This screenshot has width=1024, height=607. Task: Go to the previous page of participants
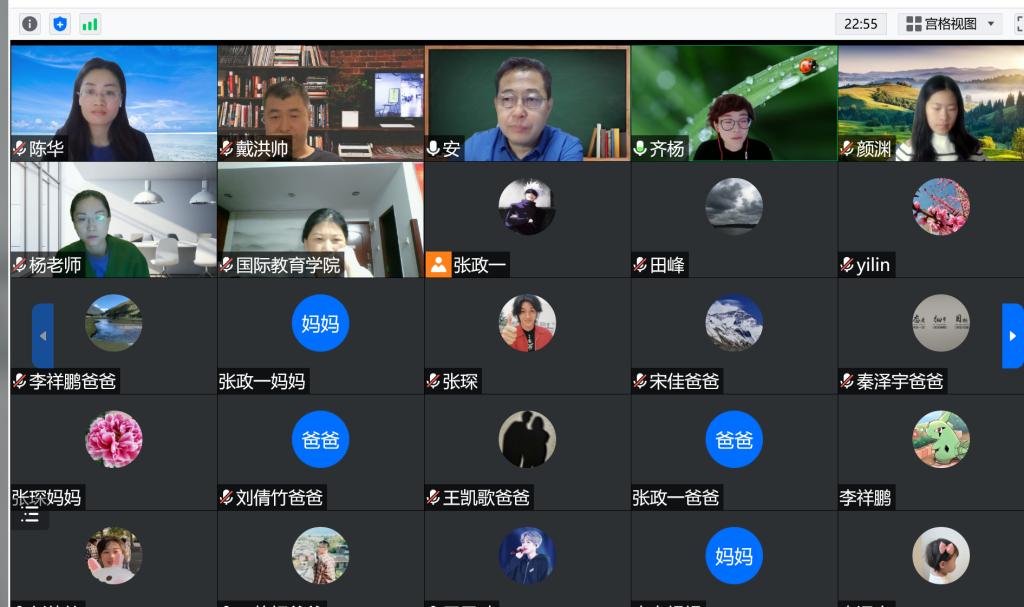[43, 336]
